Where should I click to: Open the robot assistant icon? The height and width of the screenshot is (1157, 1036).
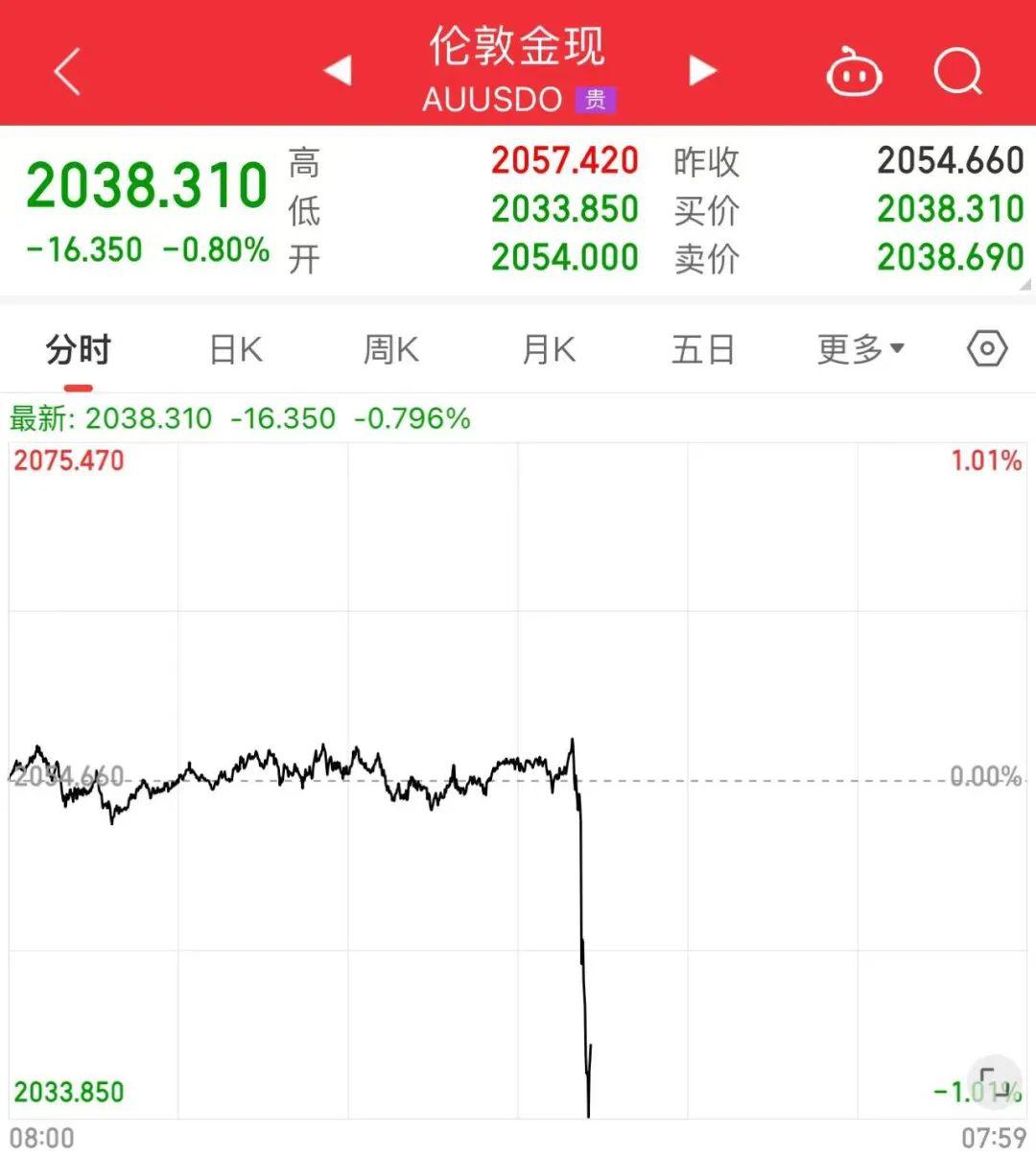click(x=854, y=72)
